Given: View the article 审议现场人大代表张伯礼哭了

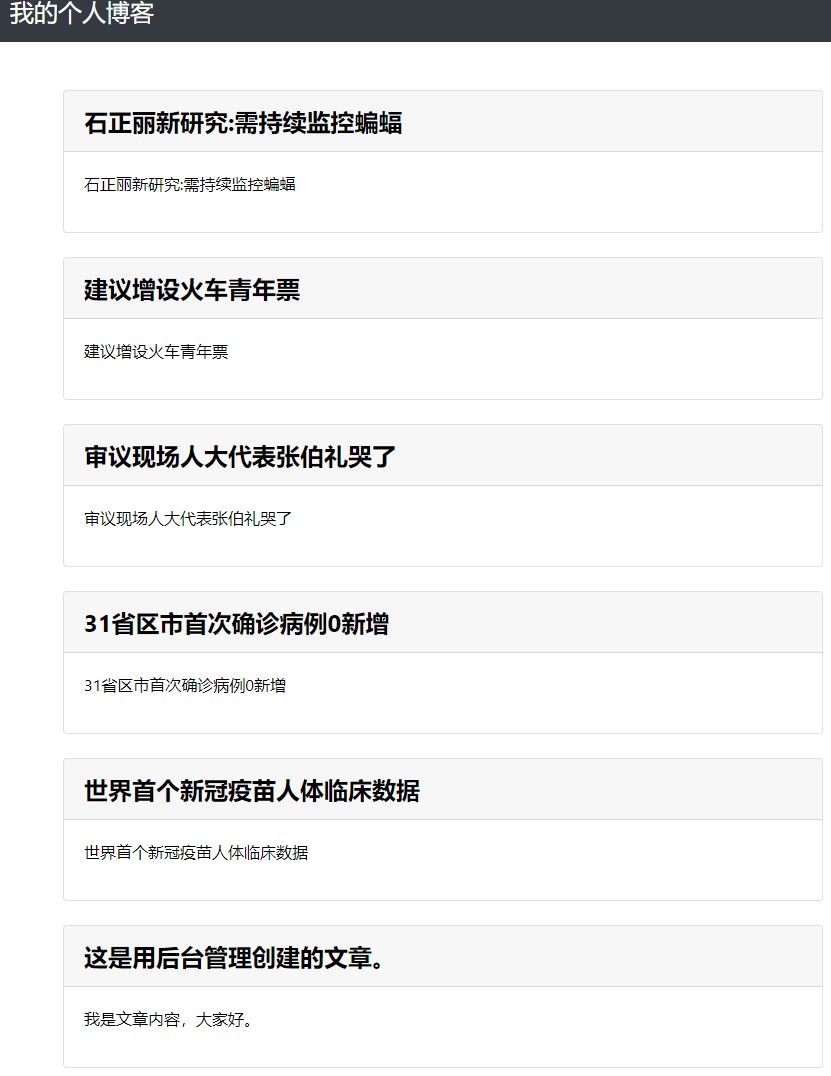Looking at the screenshot, I should 240,457.
